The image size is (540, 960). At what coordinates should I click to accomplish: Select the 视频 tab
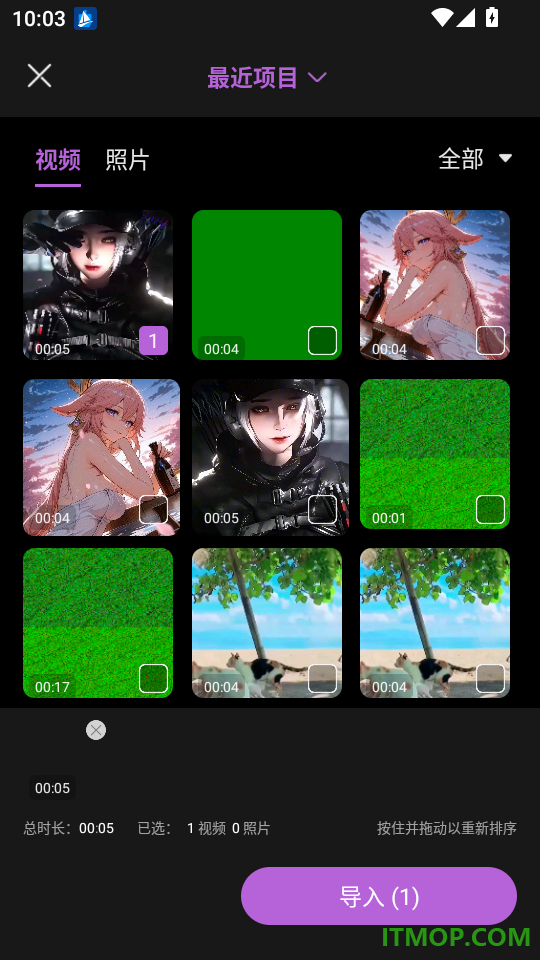pos(58,160)
